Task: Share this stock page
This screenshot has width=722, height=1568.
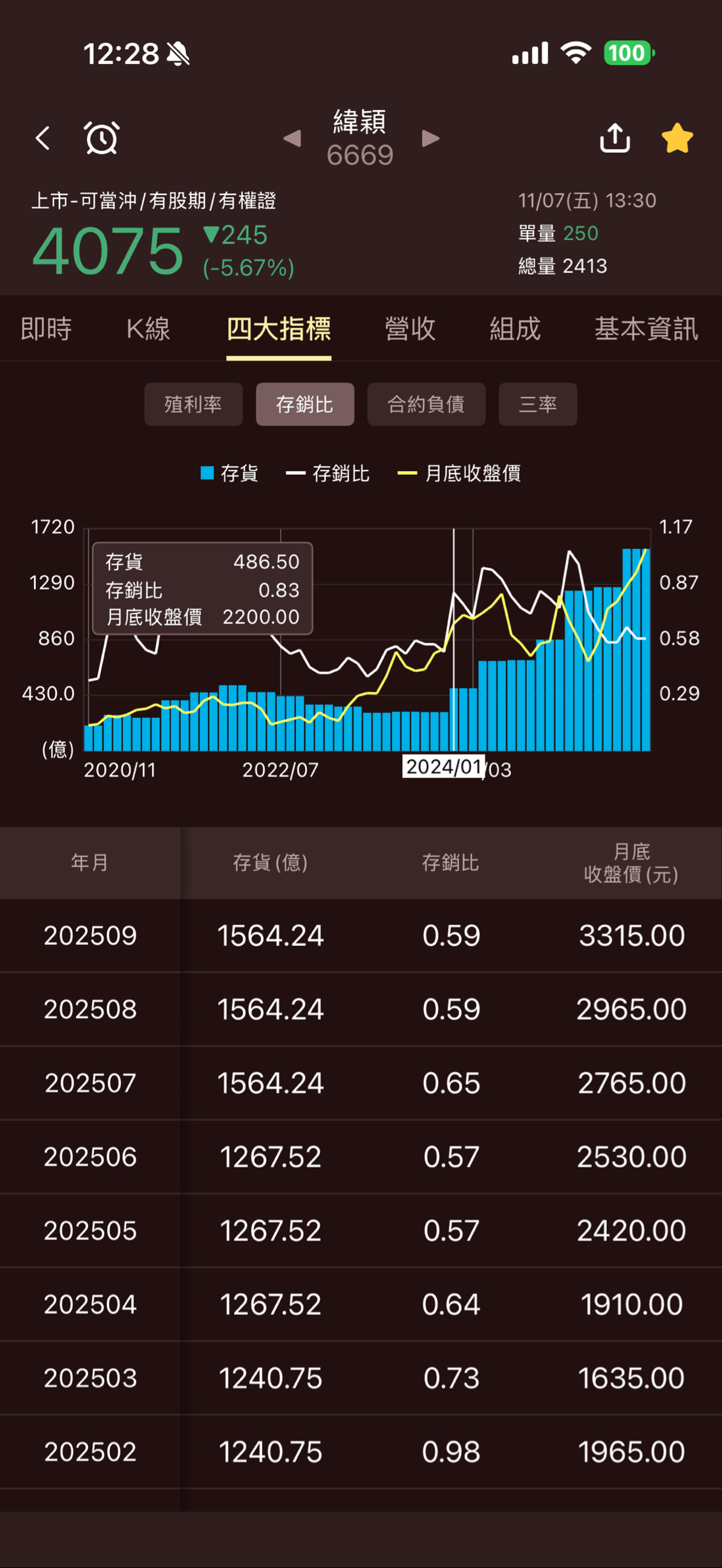Action: [x=615, y=137]
